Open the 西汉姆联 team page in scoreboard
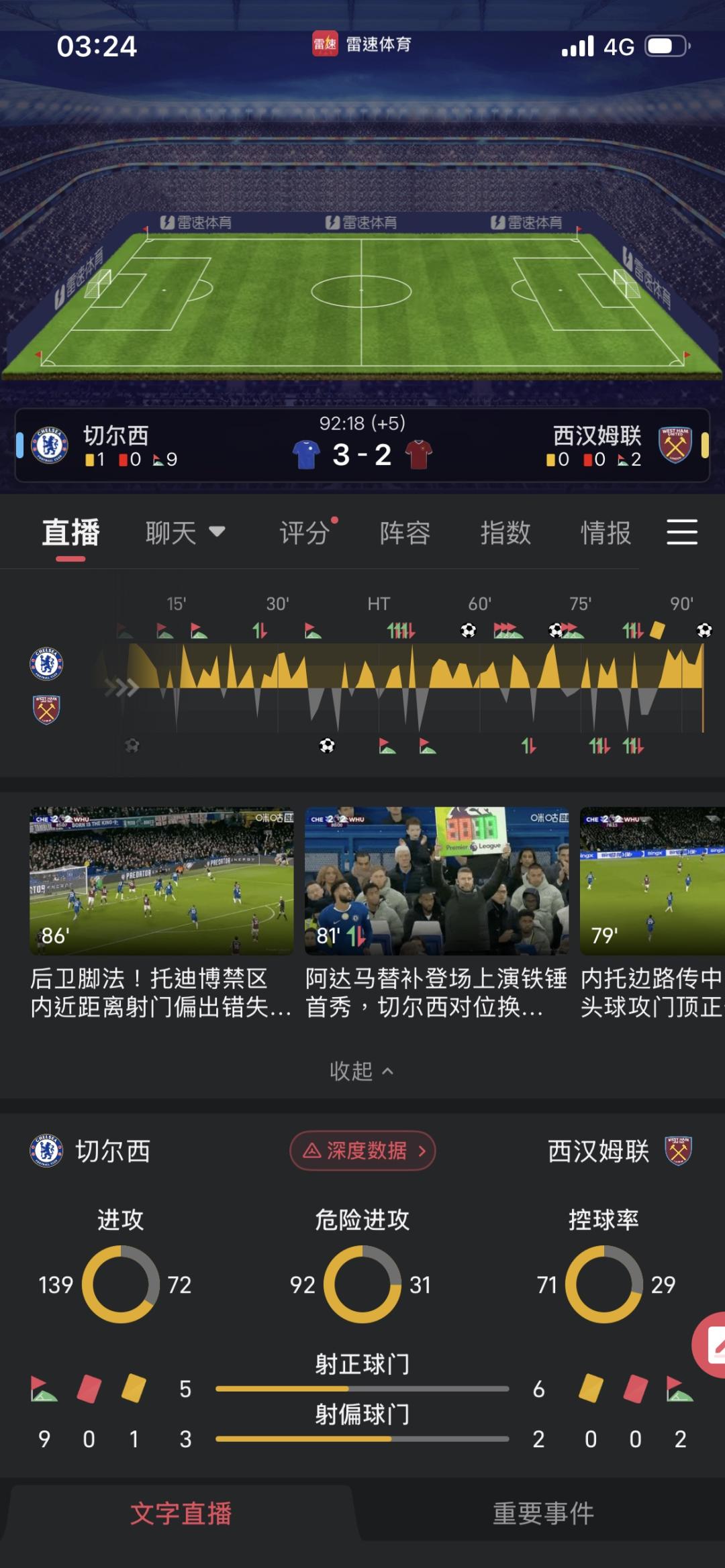Viewport: 725px width, 1568px height. coord(675,445)
